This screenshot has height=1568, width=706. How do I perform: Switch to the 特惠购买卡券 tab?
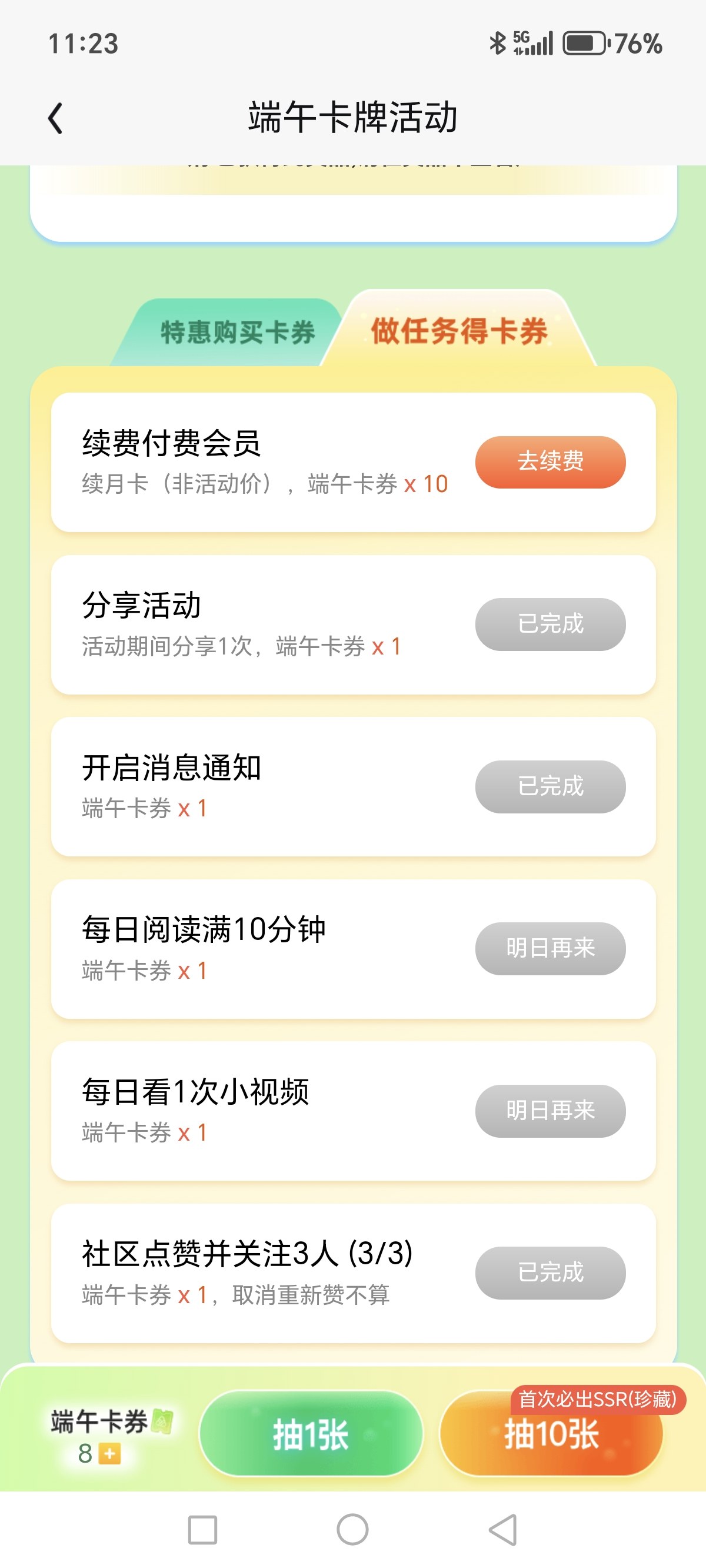(x=237, y=333)
